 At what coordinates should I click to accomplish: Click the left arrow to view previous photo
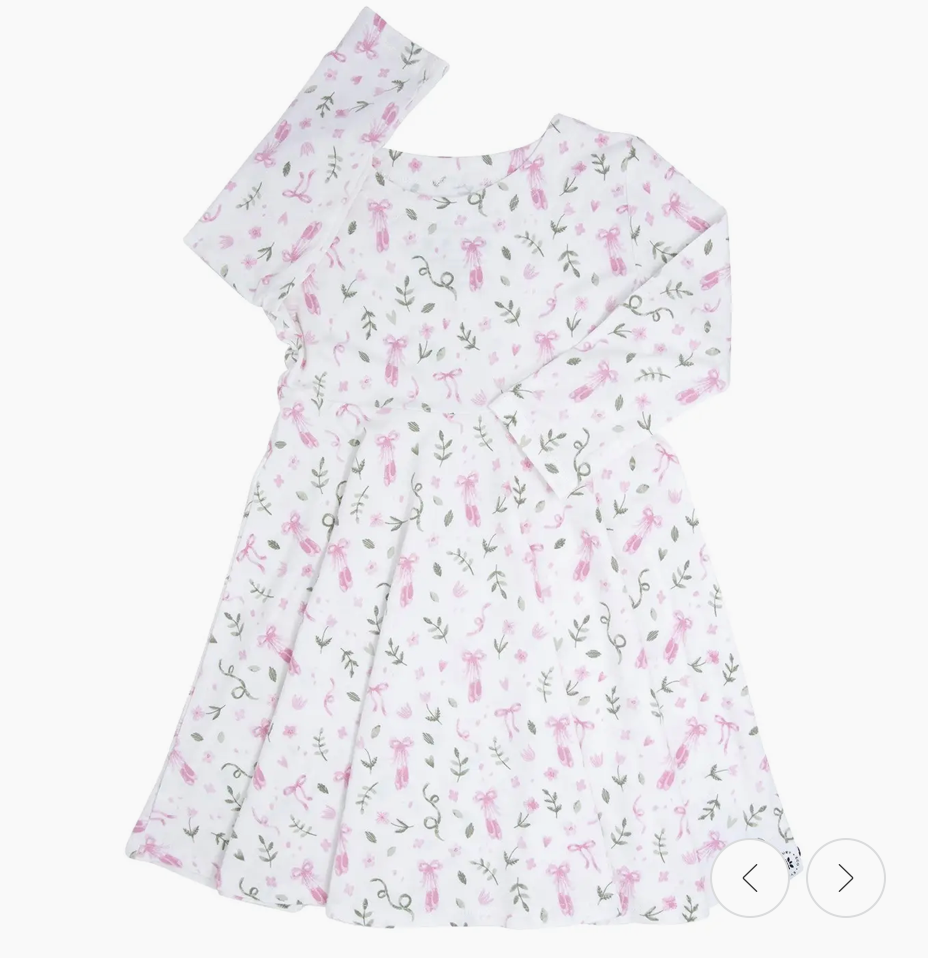(x=751, y=876)
